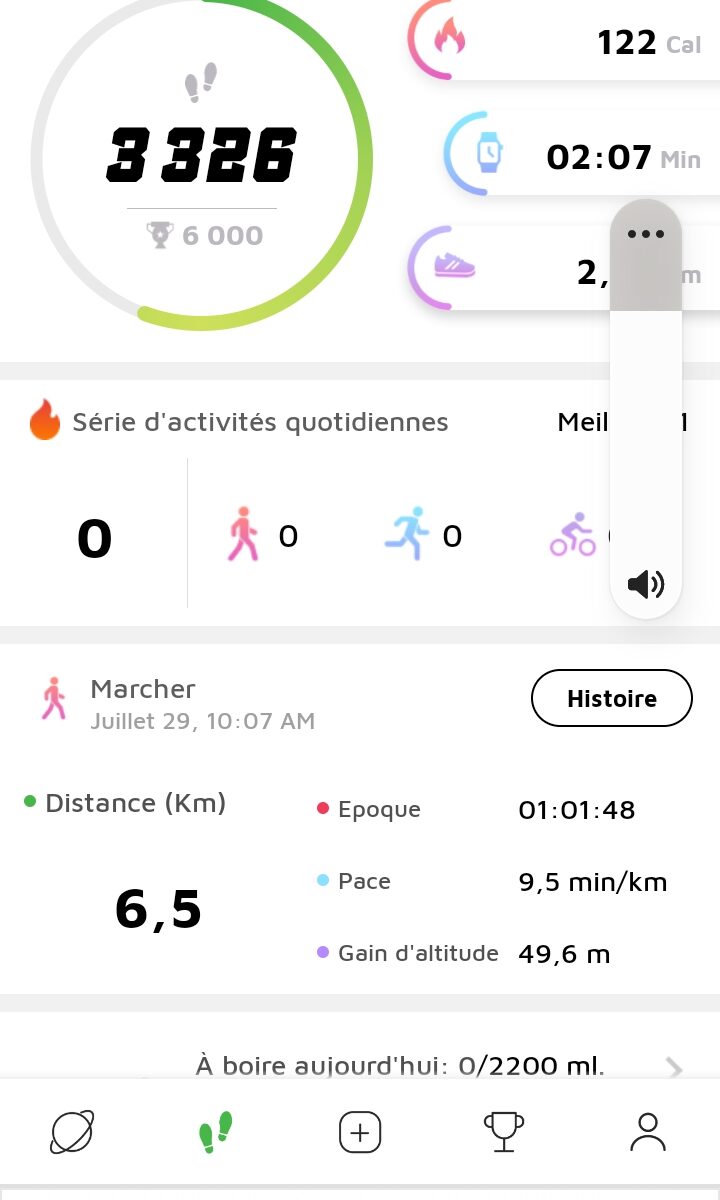Viewport: 720px width, 1200px height.
Task: Open the Histoire button
Action: coord(611,698)
